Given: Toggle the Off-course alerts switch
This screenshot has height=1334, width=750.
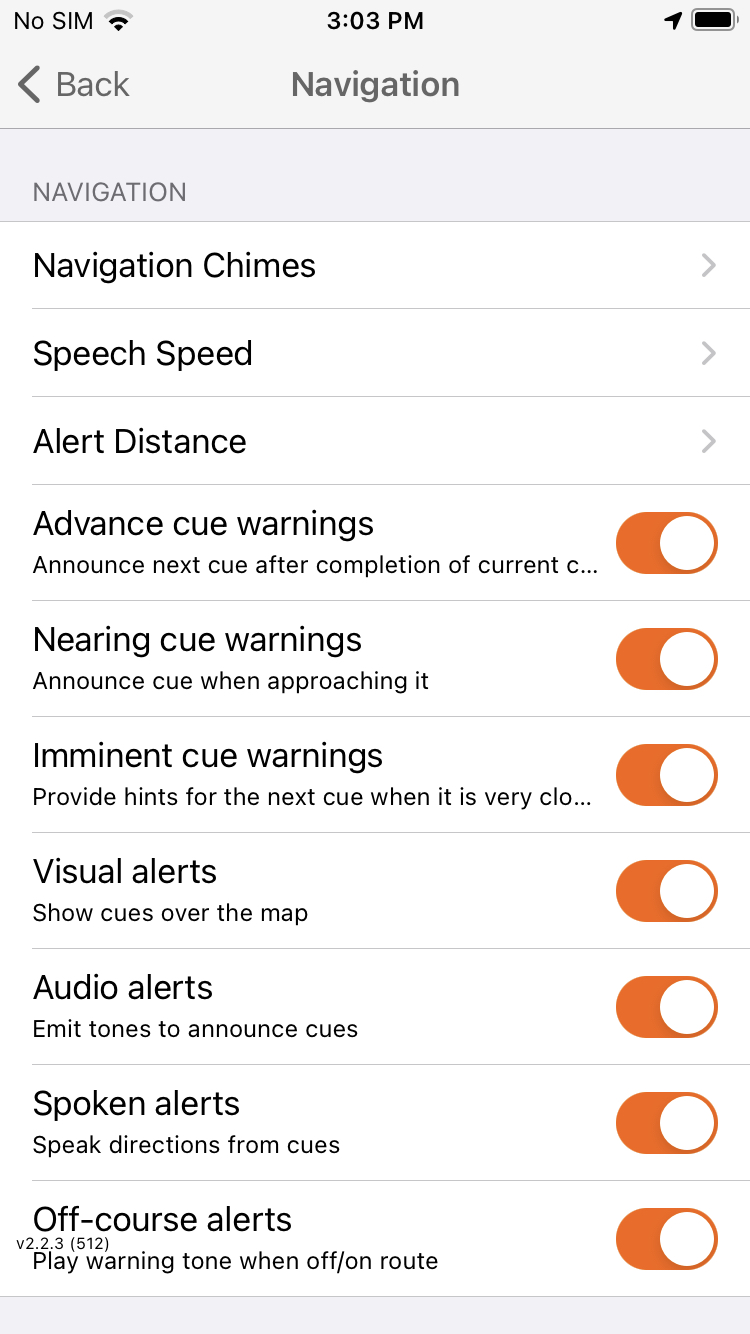Looking at the screenshot, I should pyautogui.click(x=667, y=1239).
